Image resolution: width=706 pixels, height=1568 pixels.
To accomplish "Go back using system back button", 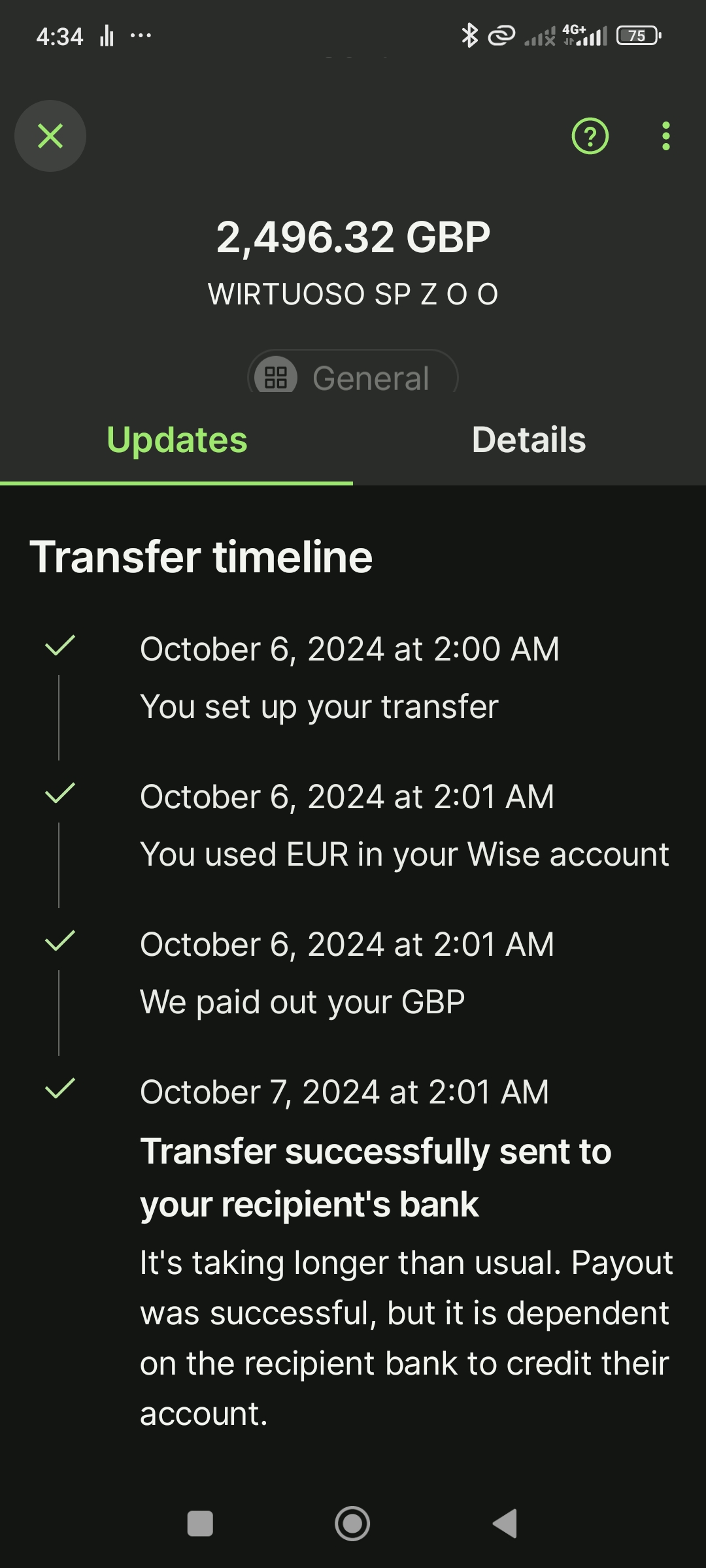I will click(505, 1524).
